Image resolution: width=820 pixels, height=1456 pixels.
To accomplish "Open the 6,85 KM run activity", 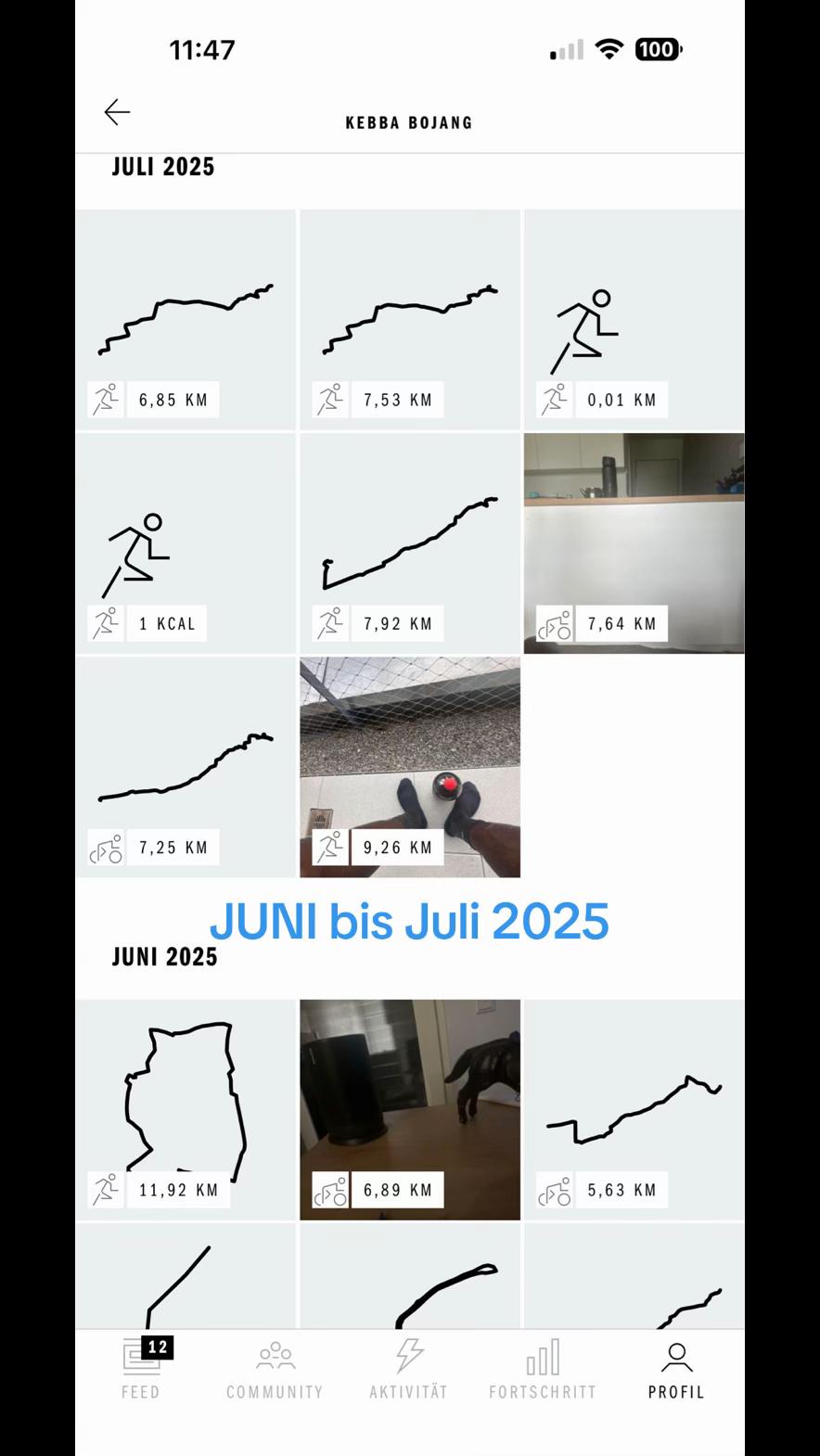I will (x=186, y=320).
